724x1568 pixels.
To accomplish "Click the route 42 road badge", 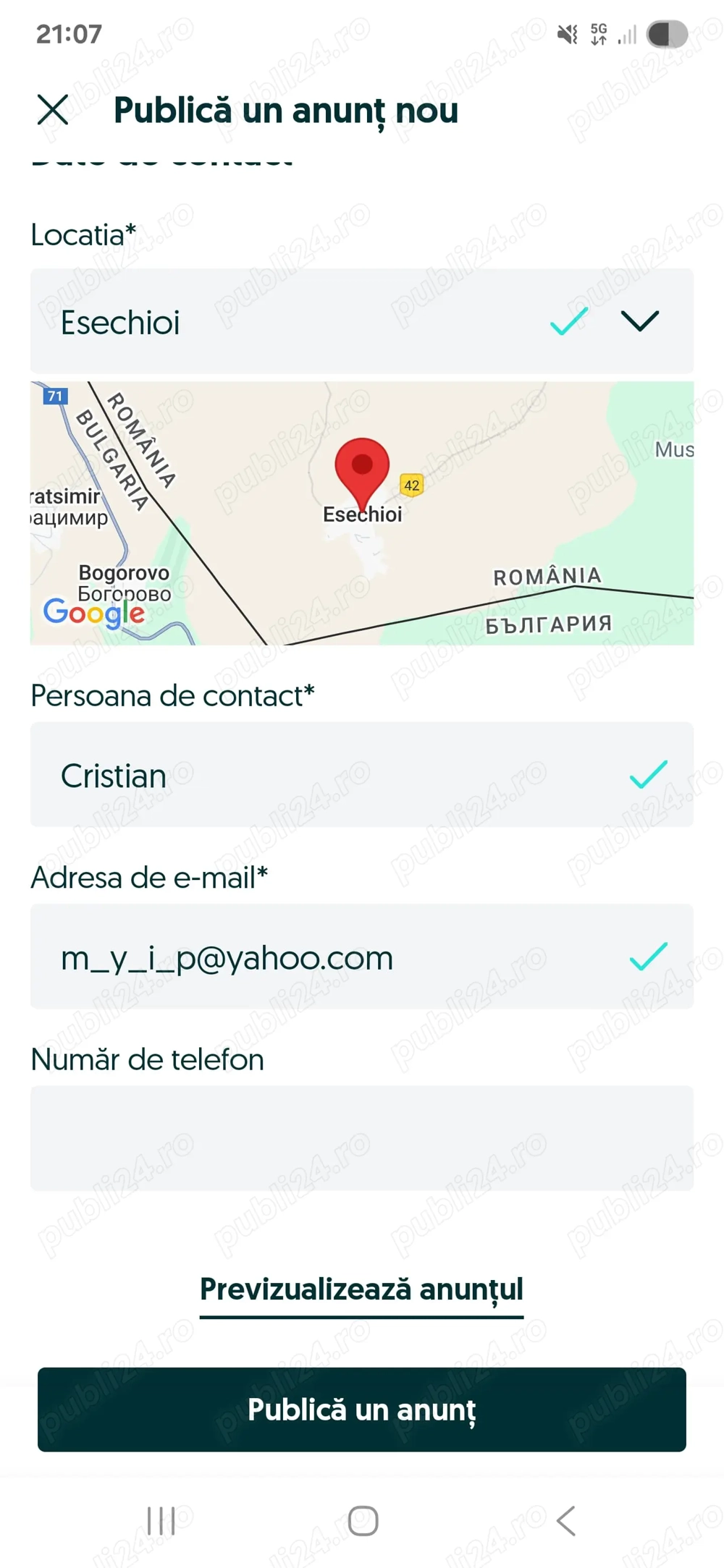I will (x=412, y=485).
